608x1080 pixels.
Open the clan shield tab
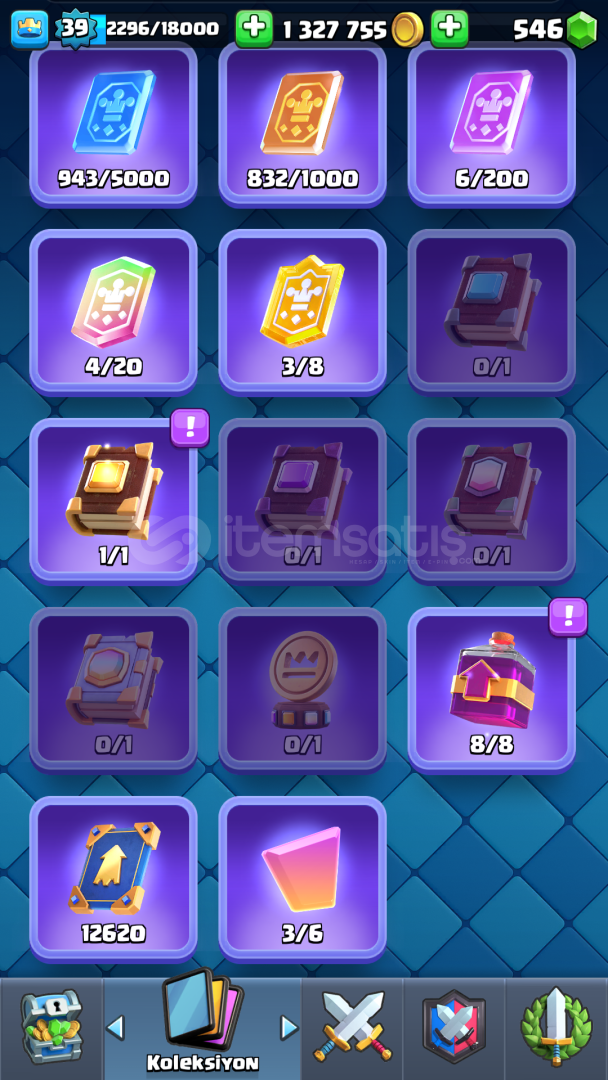[x=454, y=1028]
